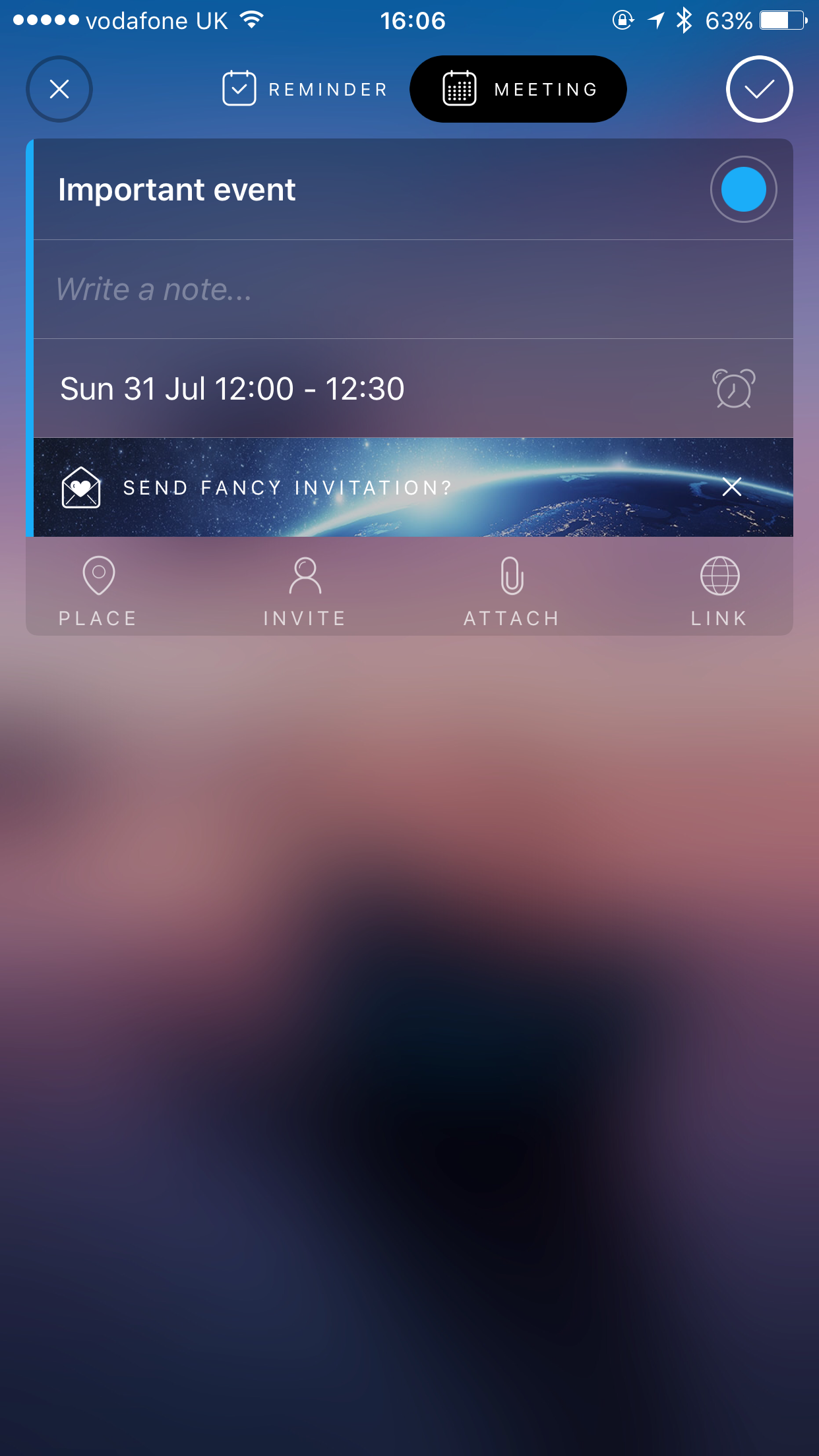Close the event editor with the X button
The height and width of the screenshot is (1456, 819).
(x=59, y=89)
